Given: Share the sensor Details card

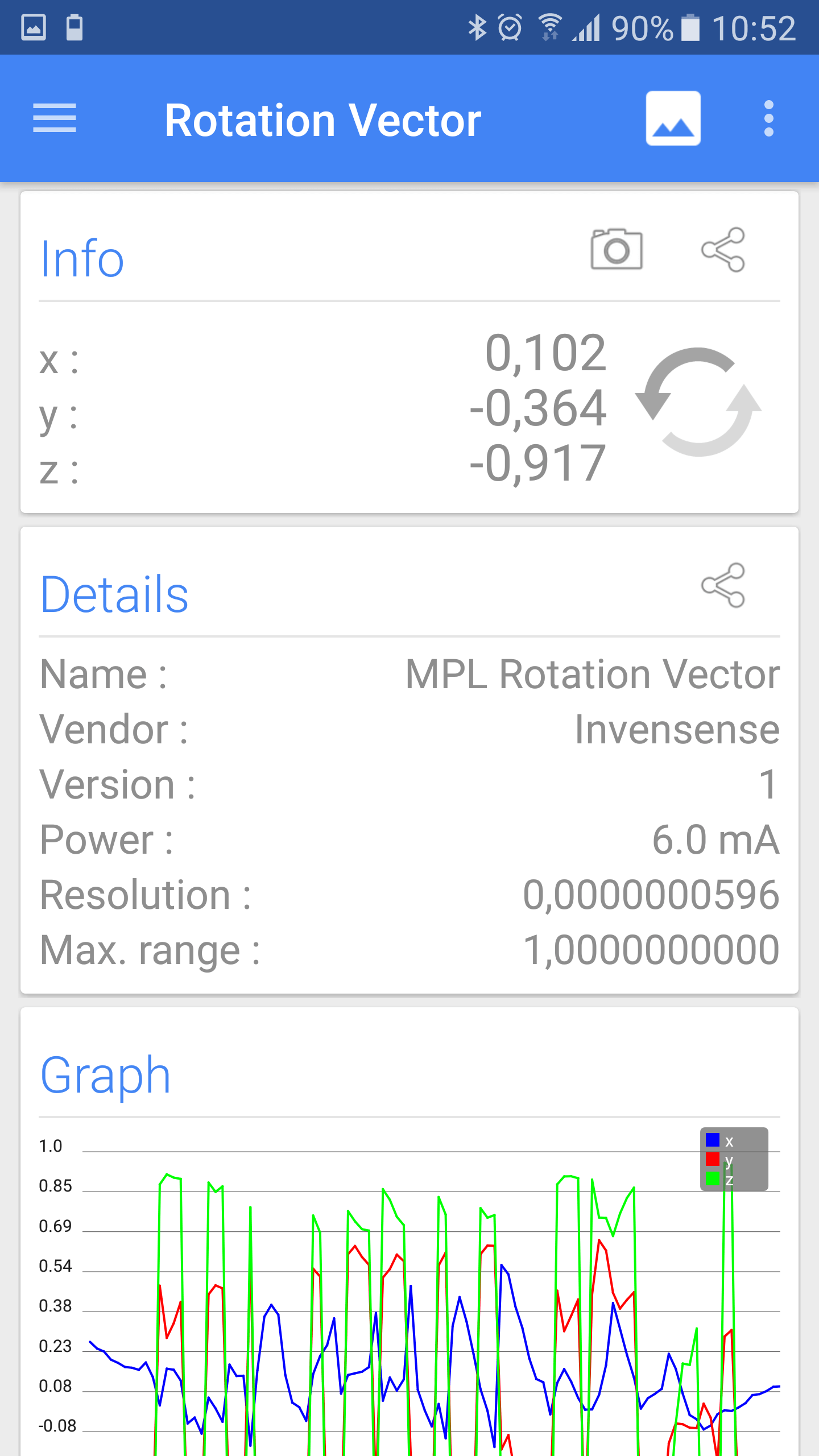Looking at the screenshot, I should [723, 585].
